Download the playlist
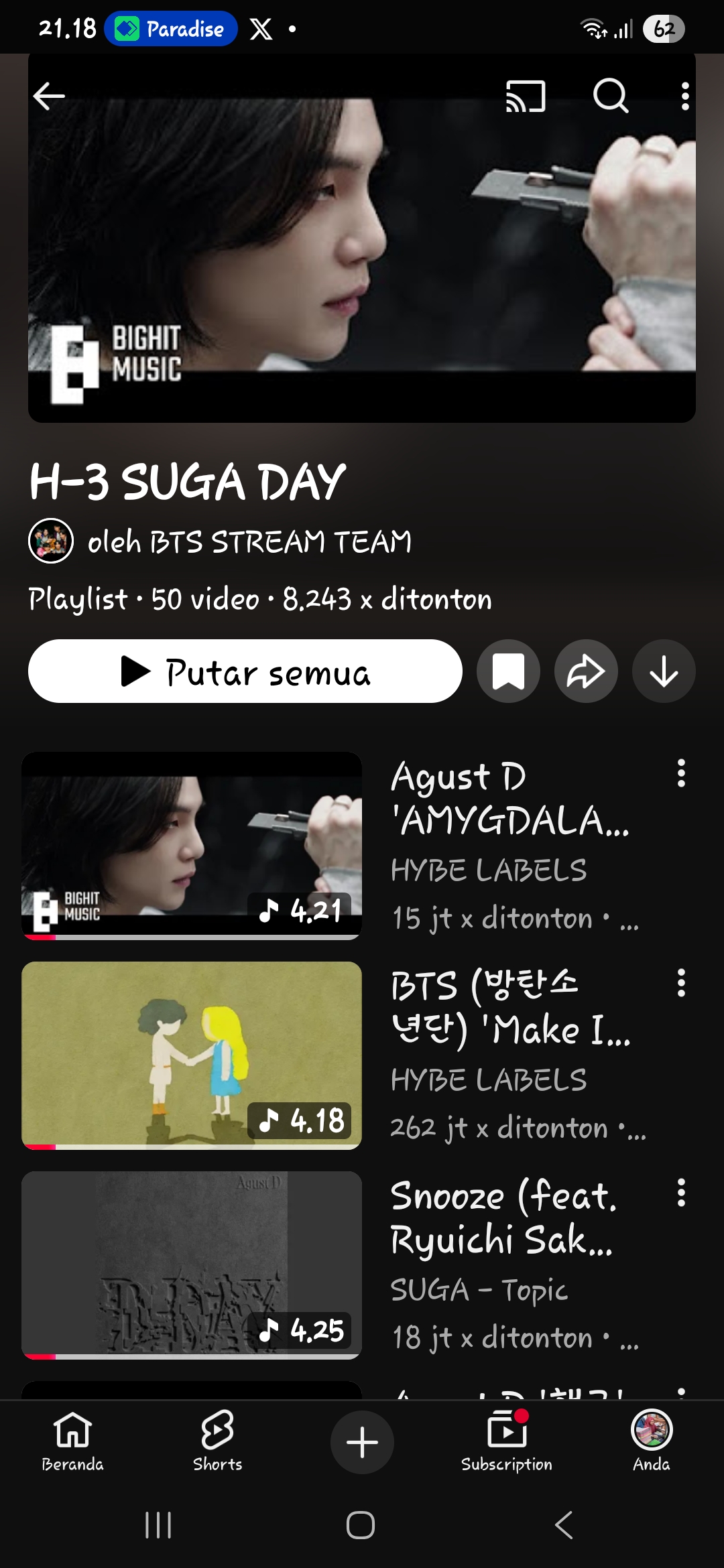The height and width of the screenshot is (1568, 724). [663, 671]
